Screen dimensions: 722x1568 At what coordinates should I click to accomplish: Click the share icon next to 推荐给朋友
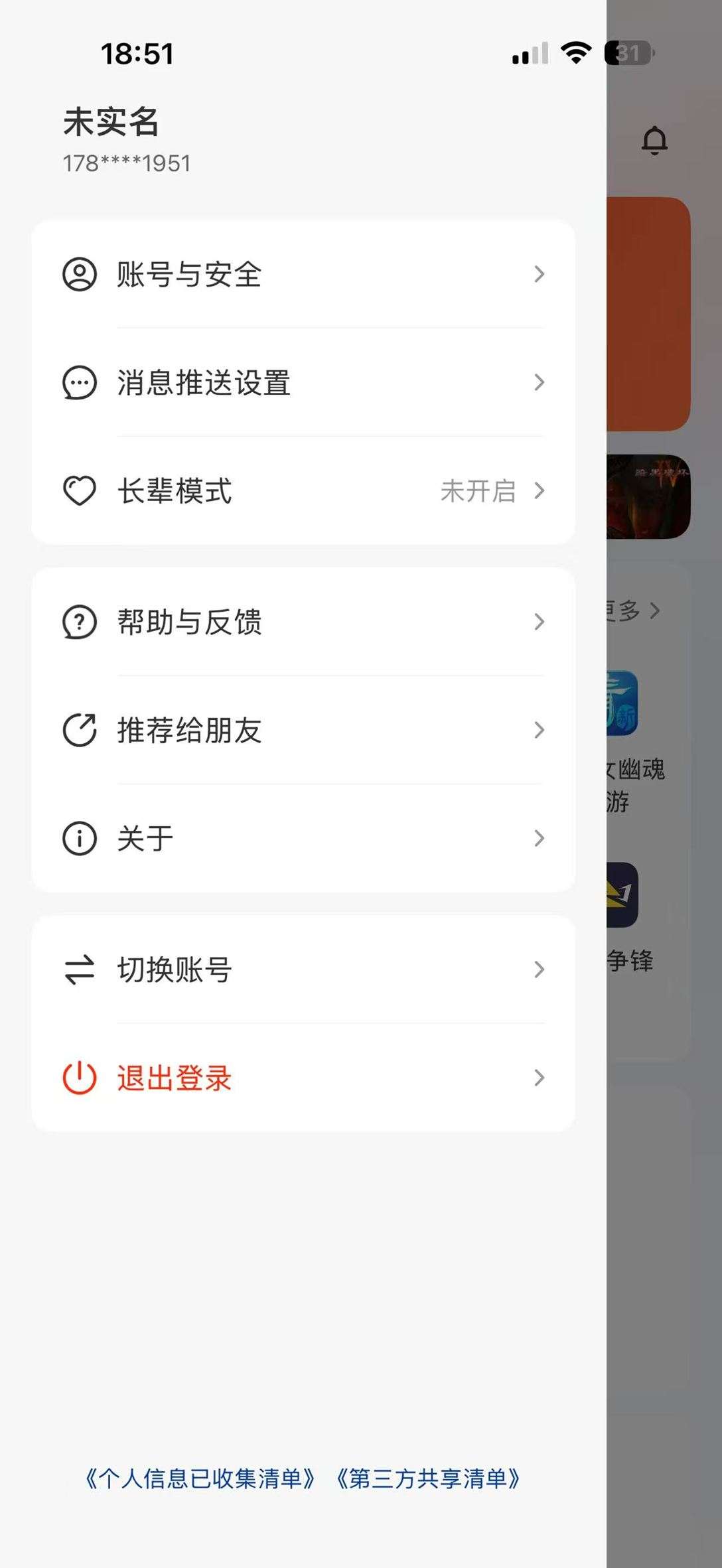pyautogui.click(x=78, y=731)
